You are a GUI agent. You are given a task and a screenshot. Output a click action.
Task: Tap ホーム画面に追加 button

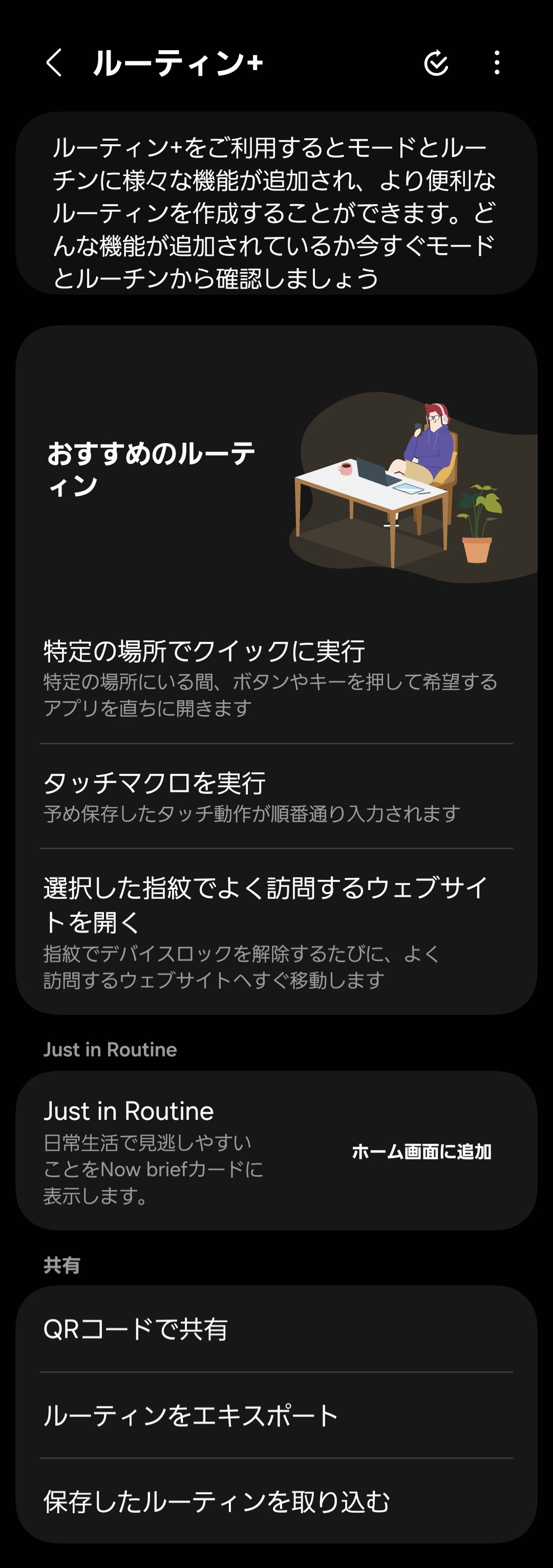[421, 1151]
